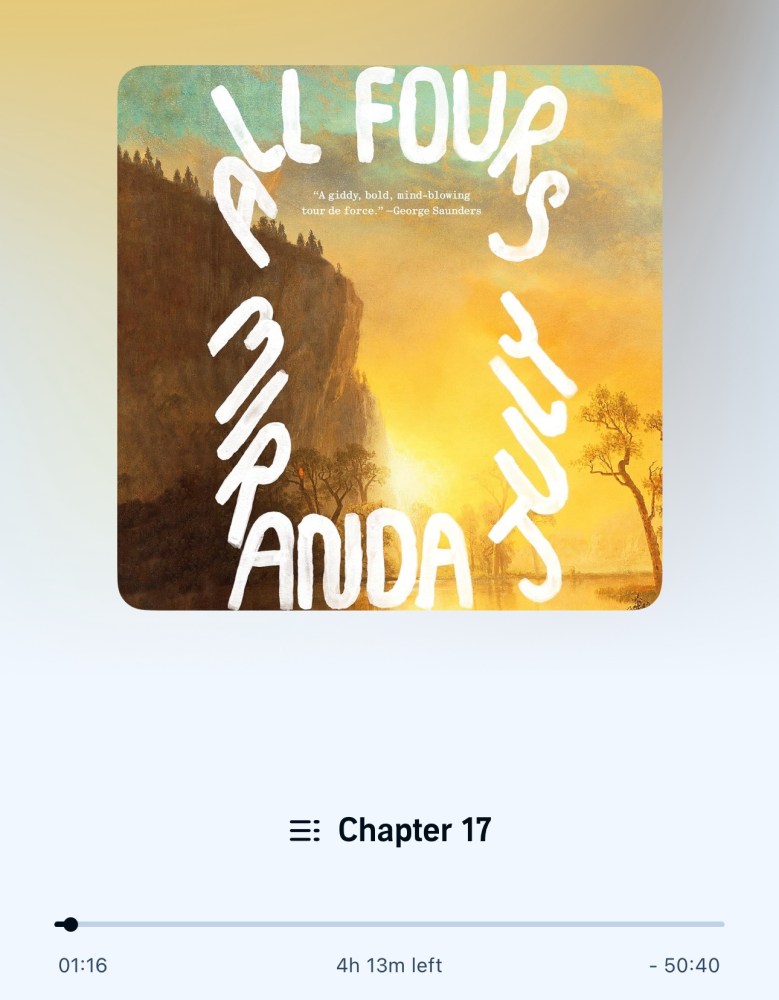Tap the playback progress bar to seek
The image size is (779, 1000).
point(390,924)
